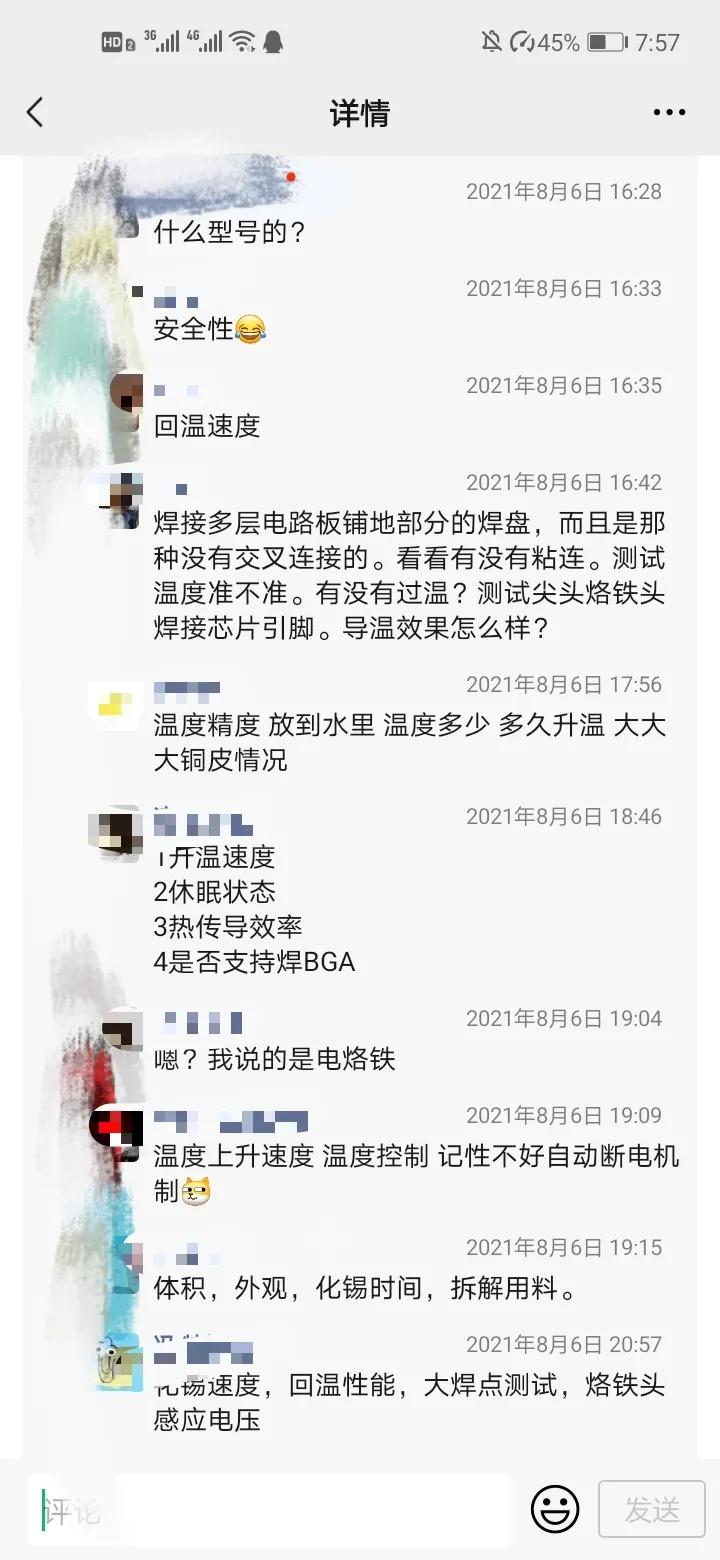Screen dimensions: 720x1560
Task: Tap the back arrow to leave the detail page
Action: (36, 112)
